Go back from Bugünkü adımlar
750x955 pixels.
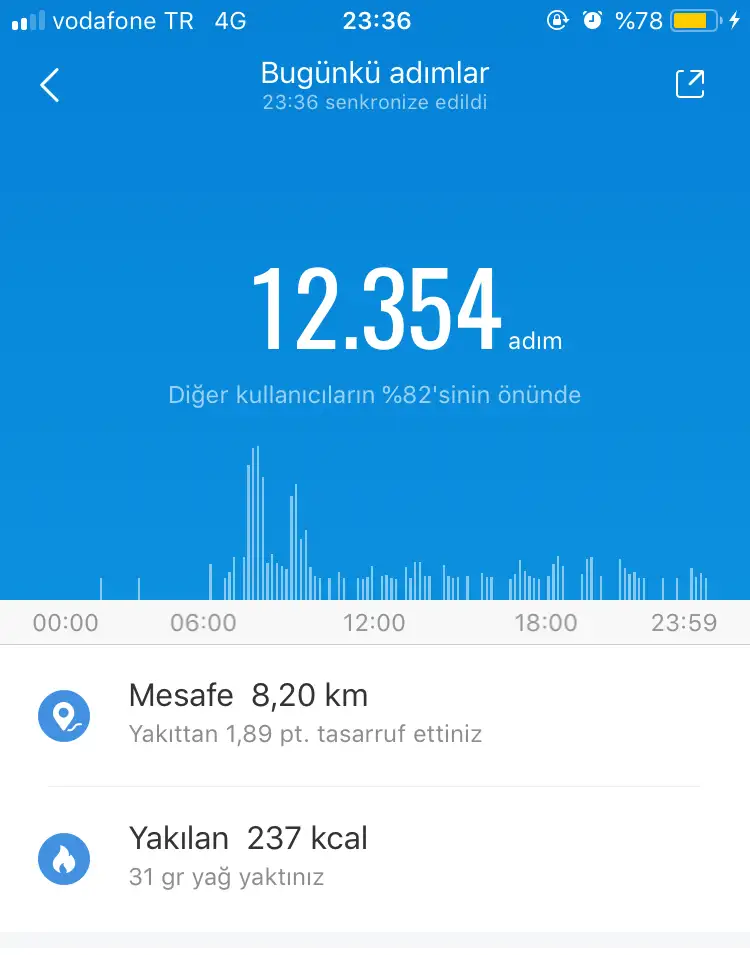click(50, 86)
